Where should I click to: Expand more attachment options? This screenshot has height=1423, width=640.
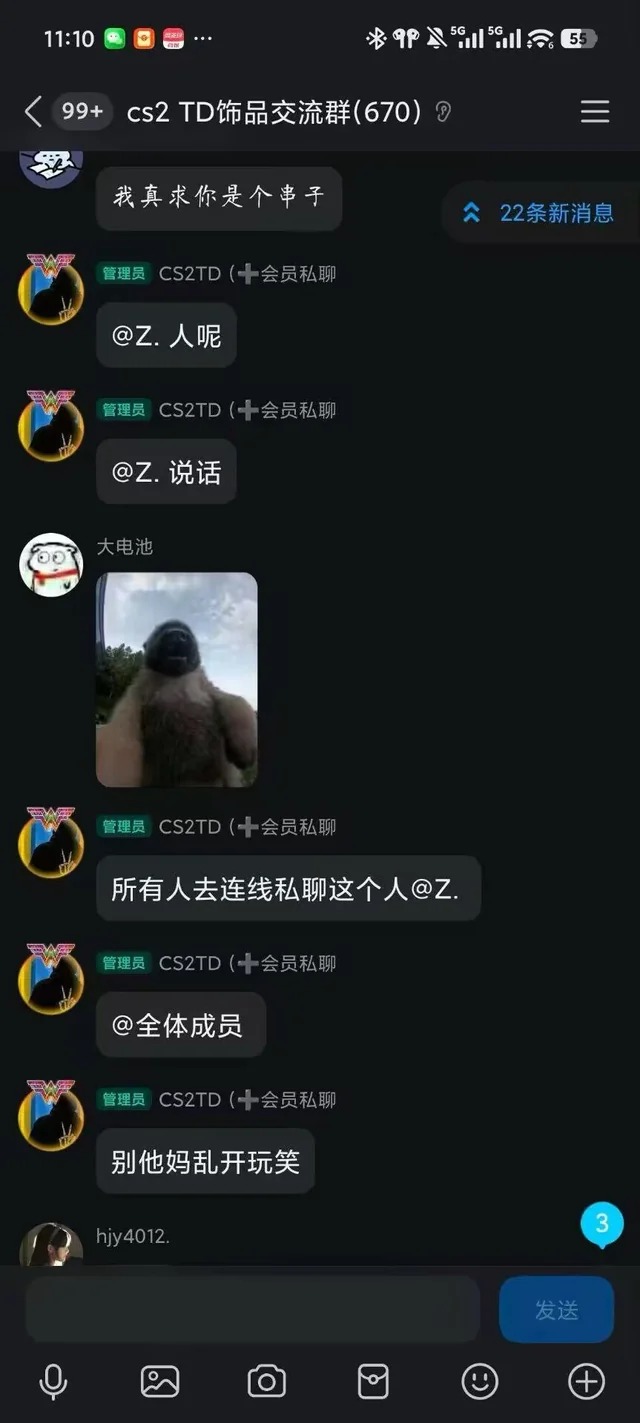click(x=586, y=1381)
